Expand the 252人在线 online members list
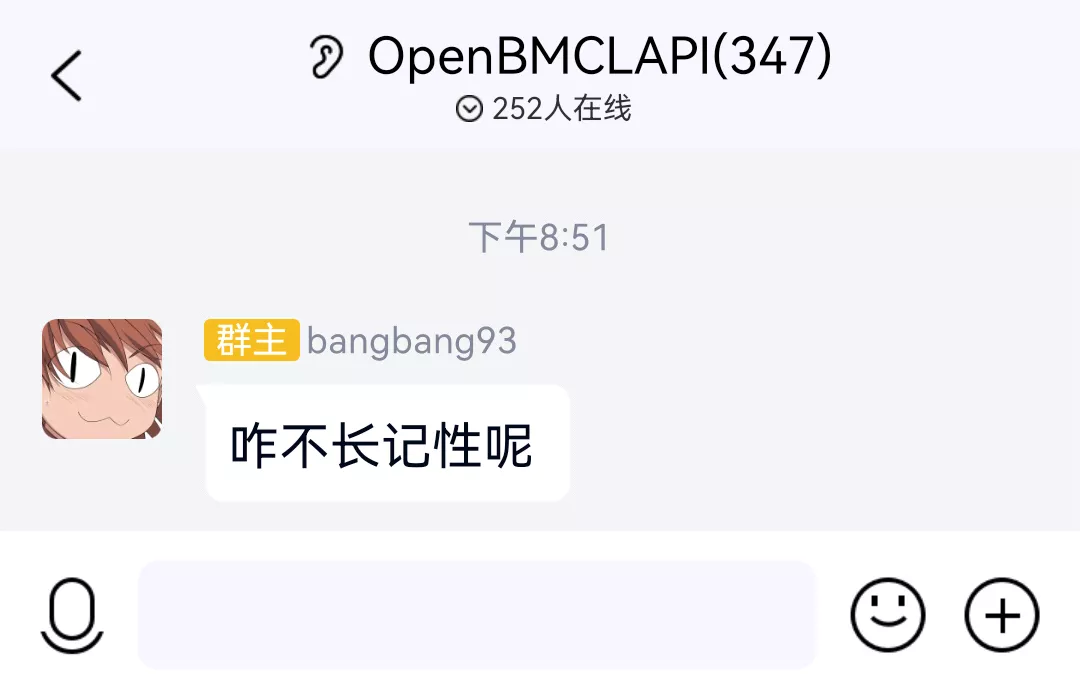1080x699 pixels. click(543, 109)
